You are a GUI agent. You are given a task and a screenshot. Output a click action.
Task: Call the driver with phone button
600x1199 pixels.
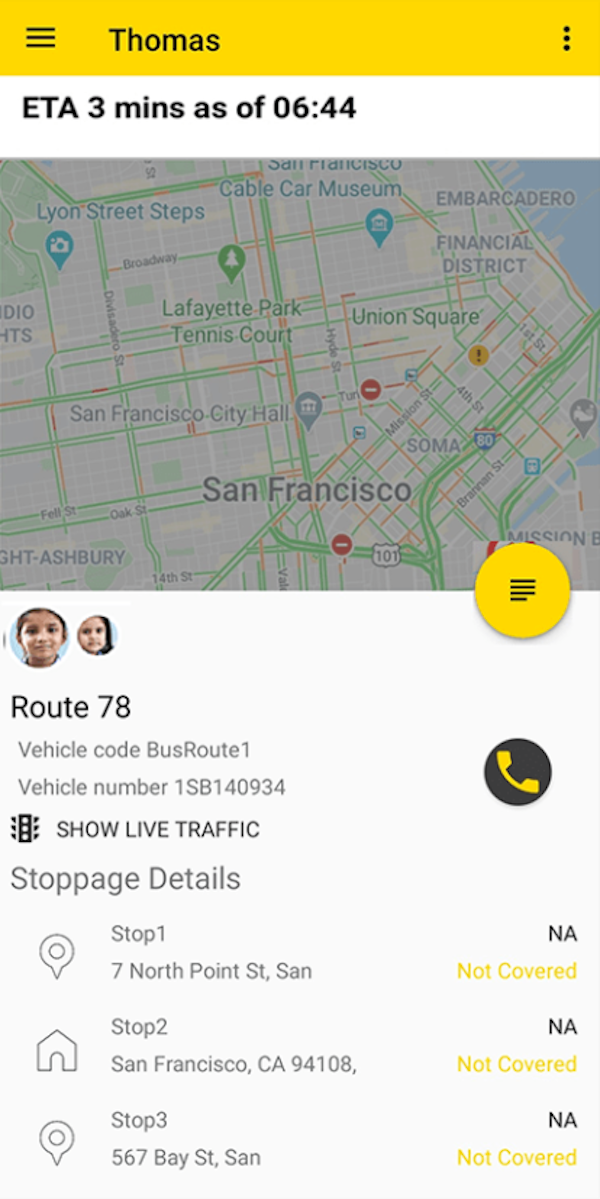[x=518, y=771]
